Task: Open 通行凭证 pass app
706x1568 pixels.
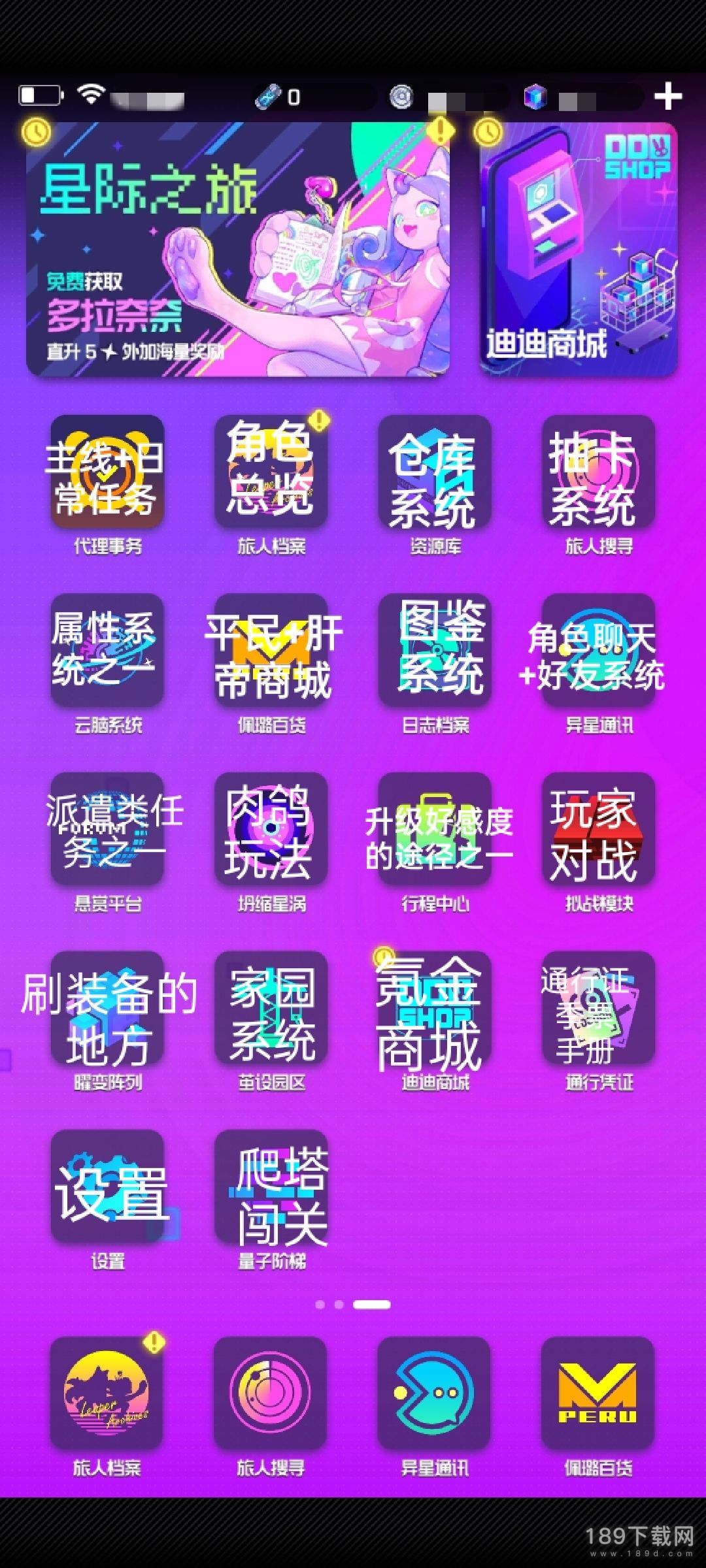Action: point(598,1007)
